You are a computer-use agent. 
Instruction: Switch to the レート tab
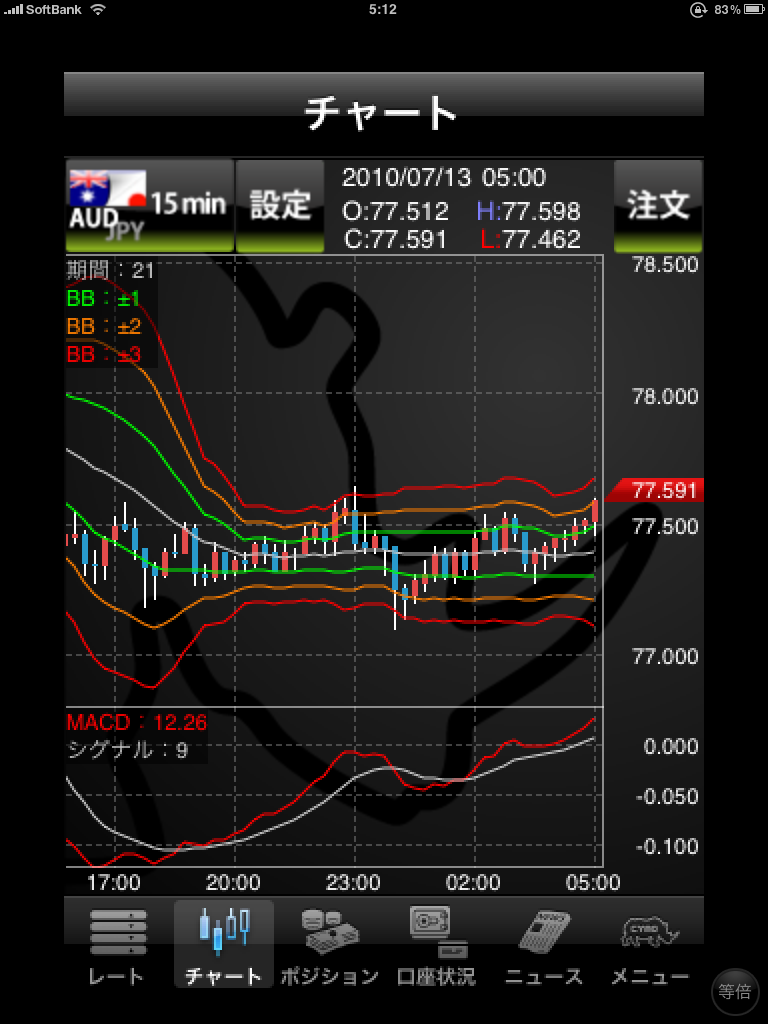pos(117,945)
